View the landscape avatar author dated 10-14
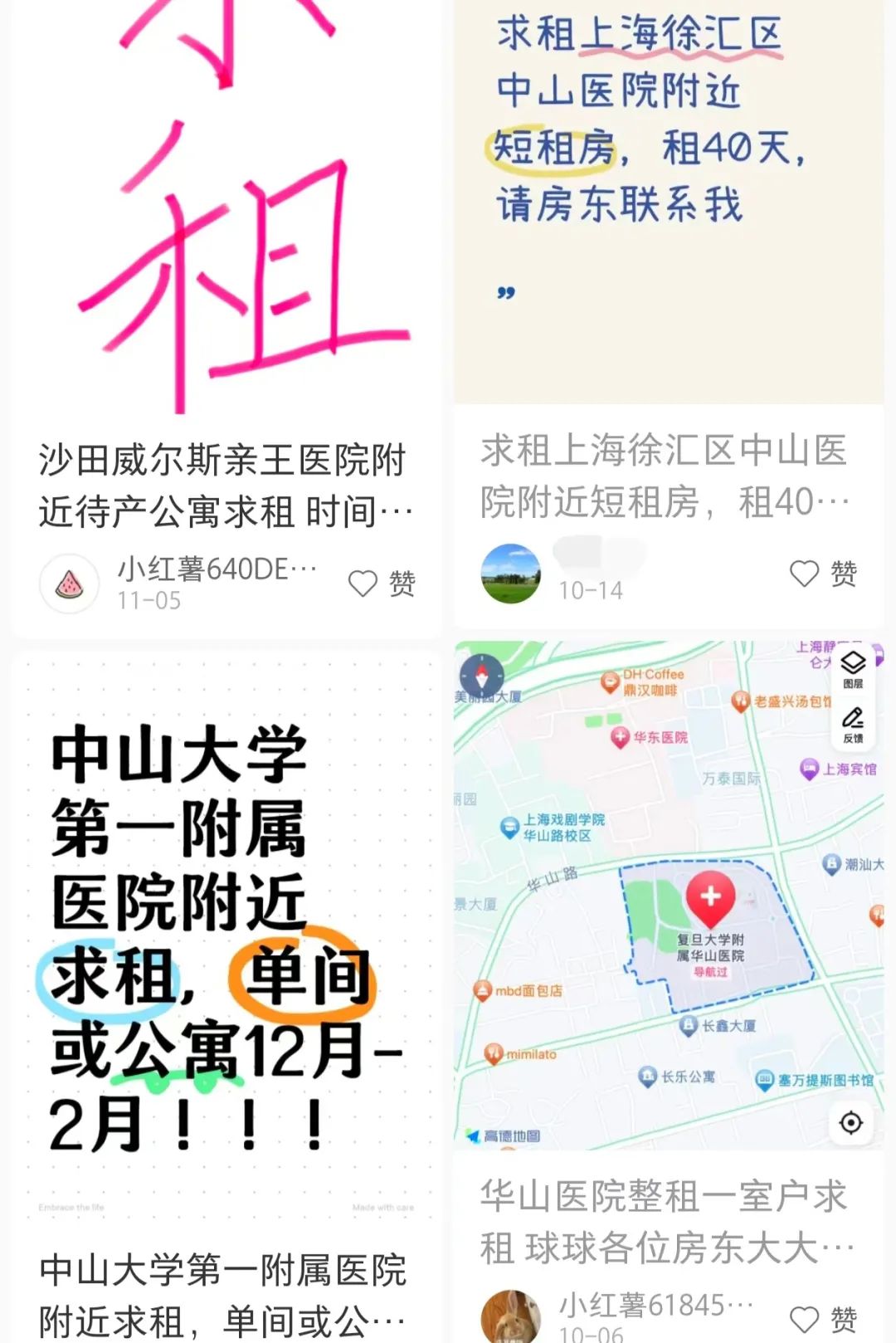896x1343 pixels. point(510,574)
